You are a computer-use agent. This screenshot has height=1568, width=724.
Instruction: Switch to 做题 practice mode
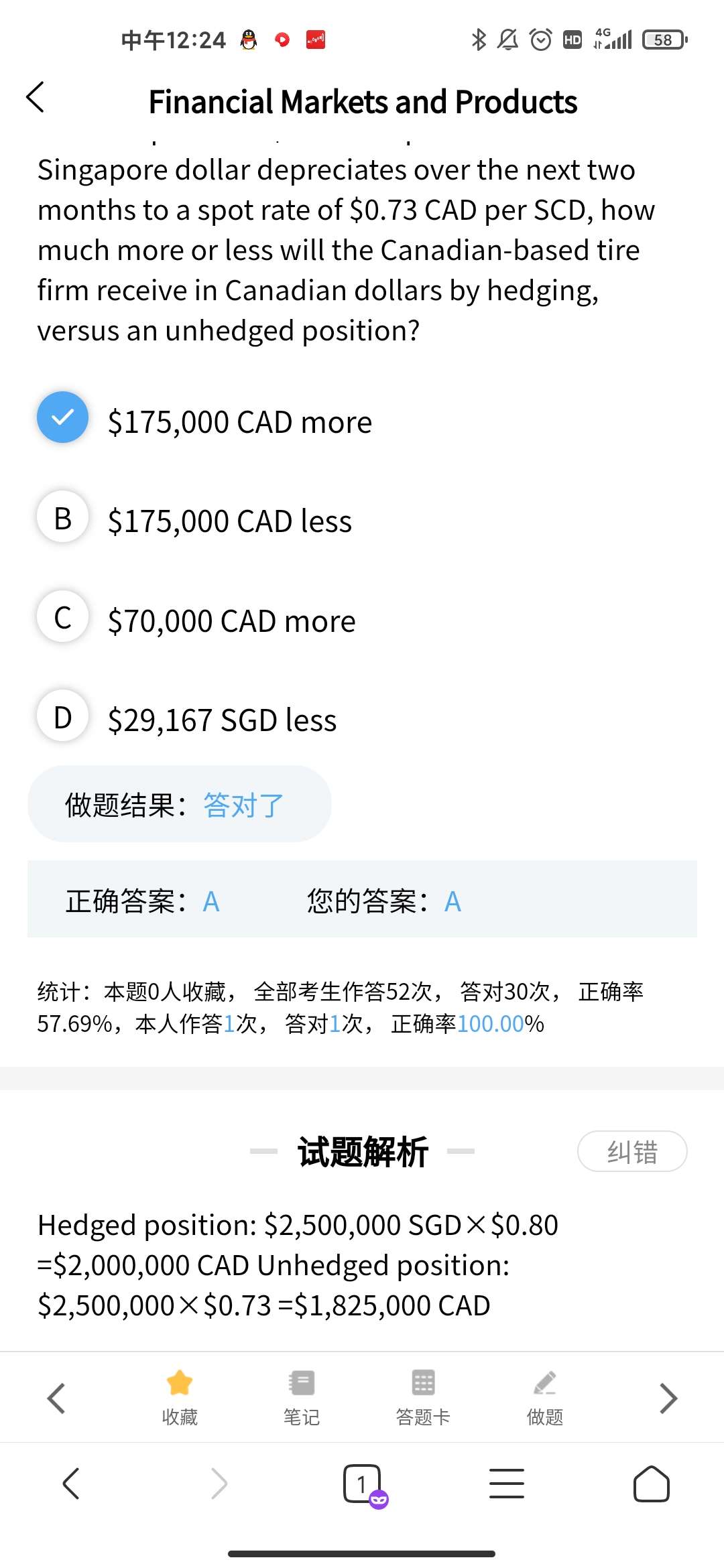click(x=545, y=1397)
